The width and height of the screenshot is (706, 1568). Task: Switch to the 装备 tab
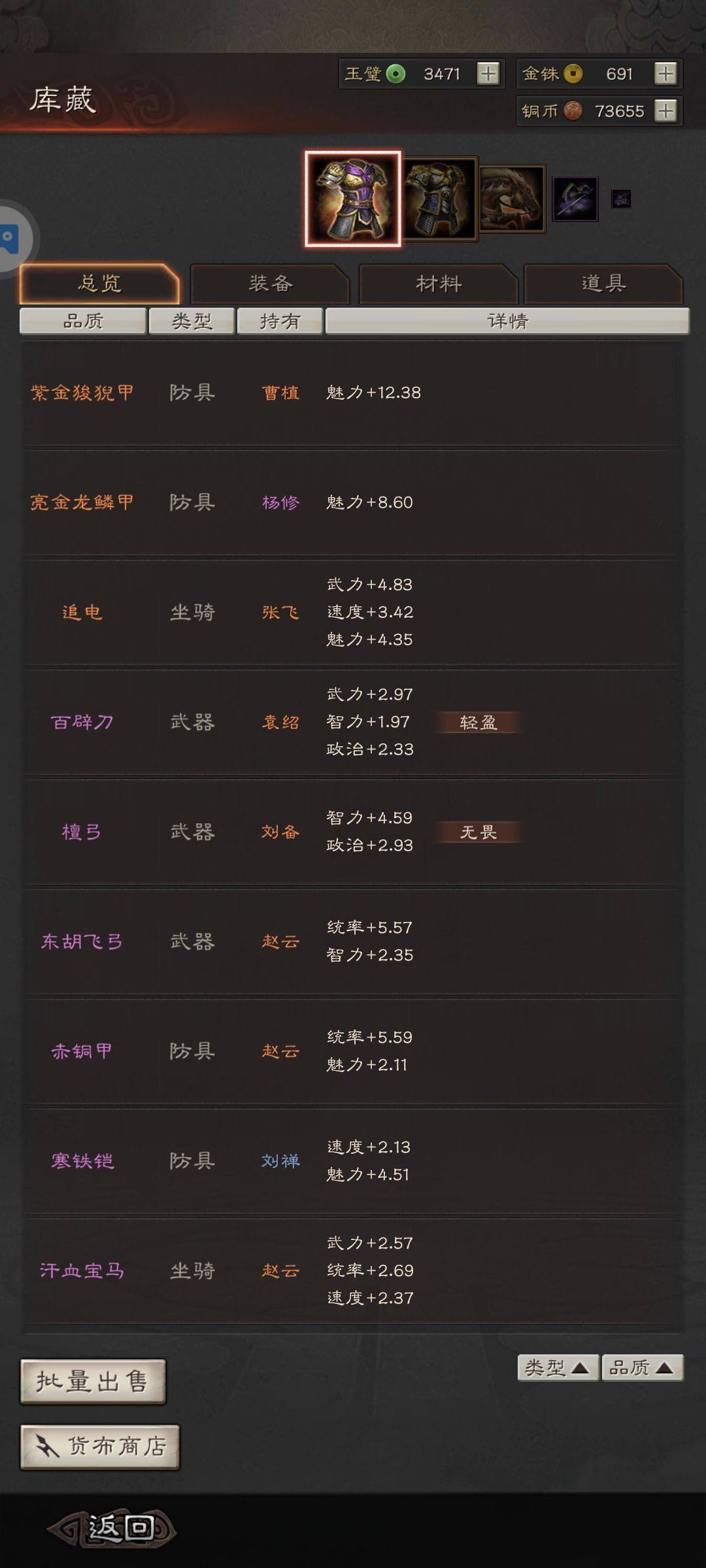pos(270,284)
